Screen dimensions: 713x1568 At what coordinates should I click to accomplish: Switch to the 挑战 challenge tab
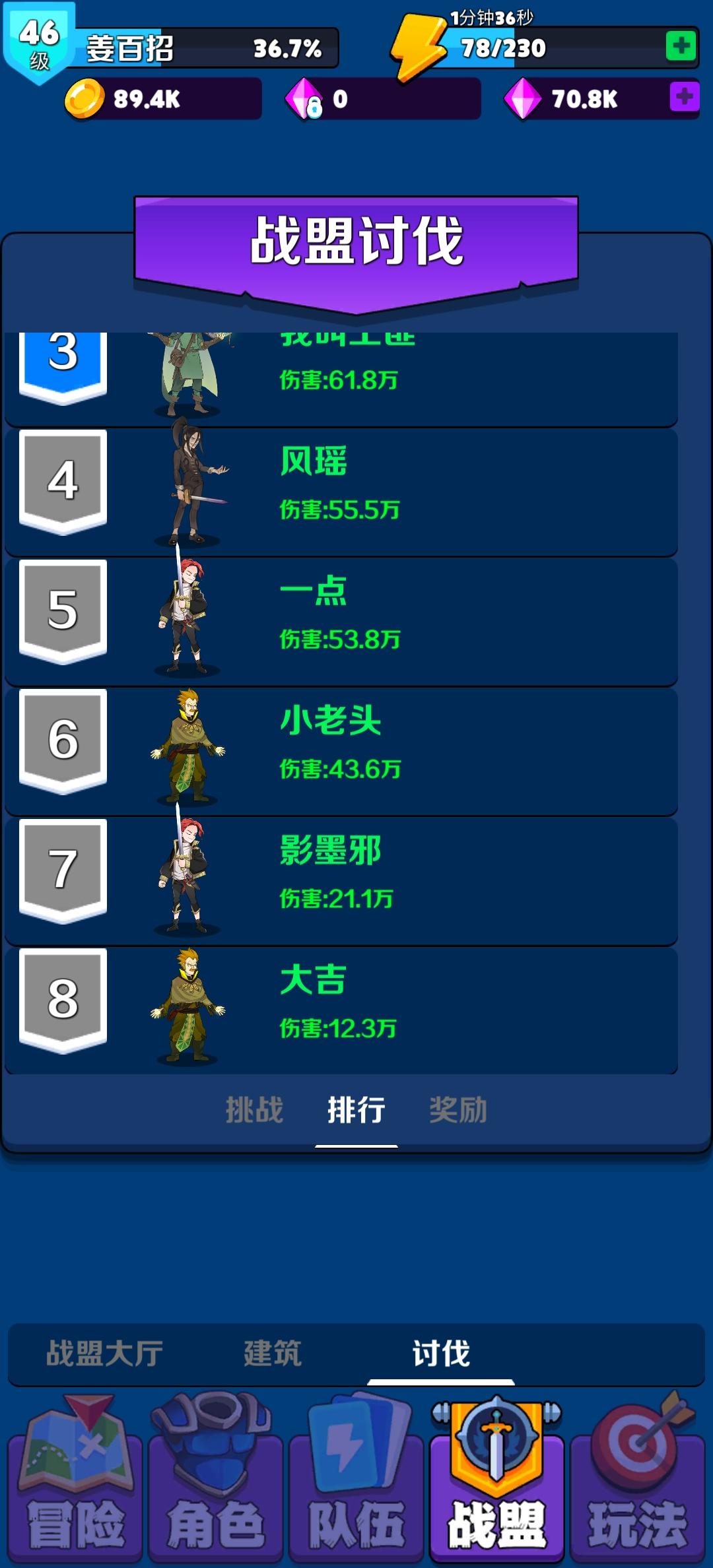(255, 1111)
